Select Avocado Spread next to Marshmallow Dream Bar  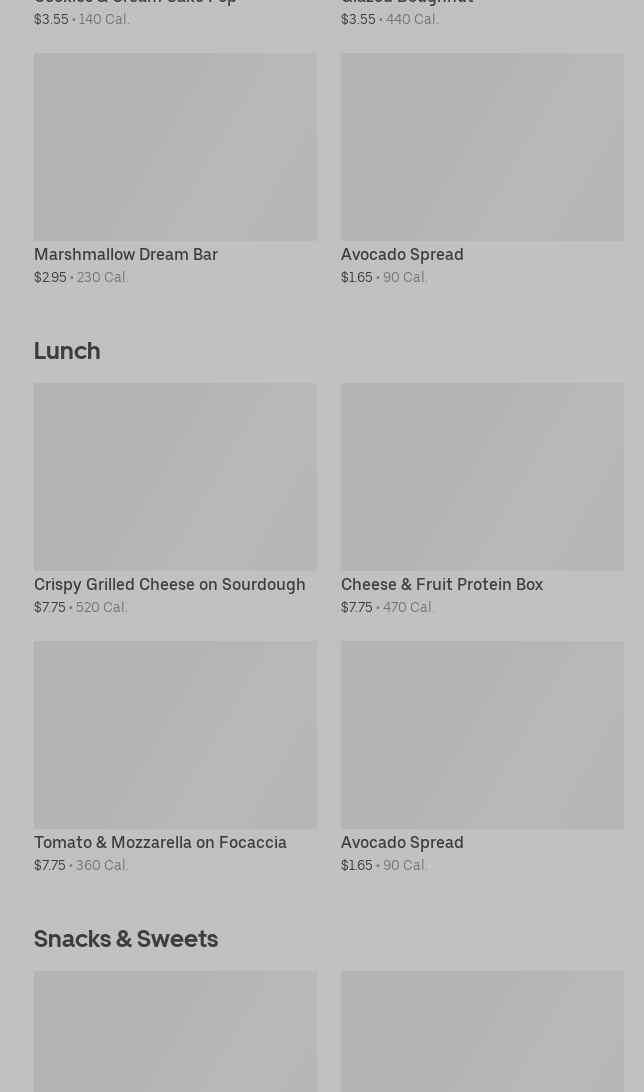[x=482, y=169]
